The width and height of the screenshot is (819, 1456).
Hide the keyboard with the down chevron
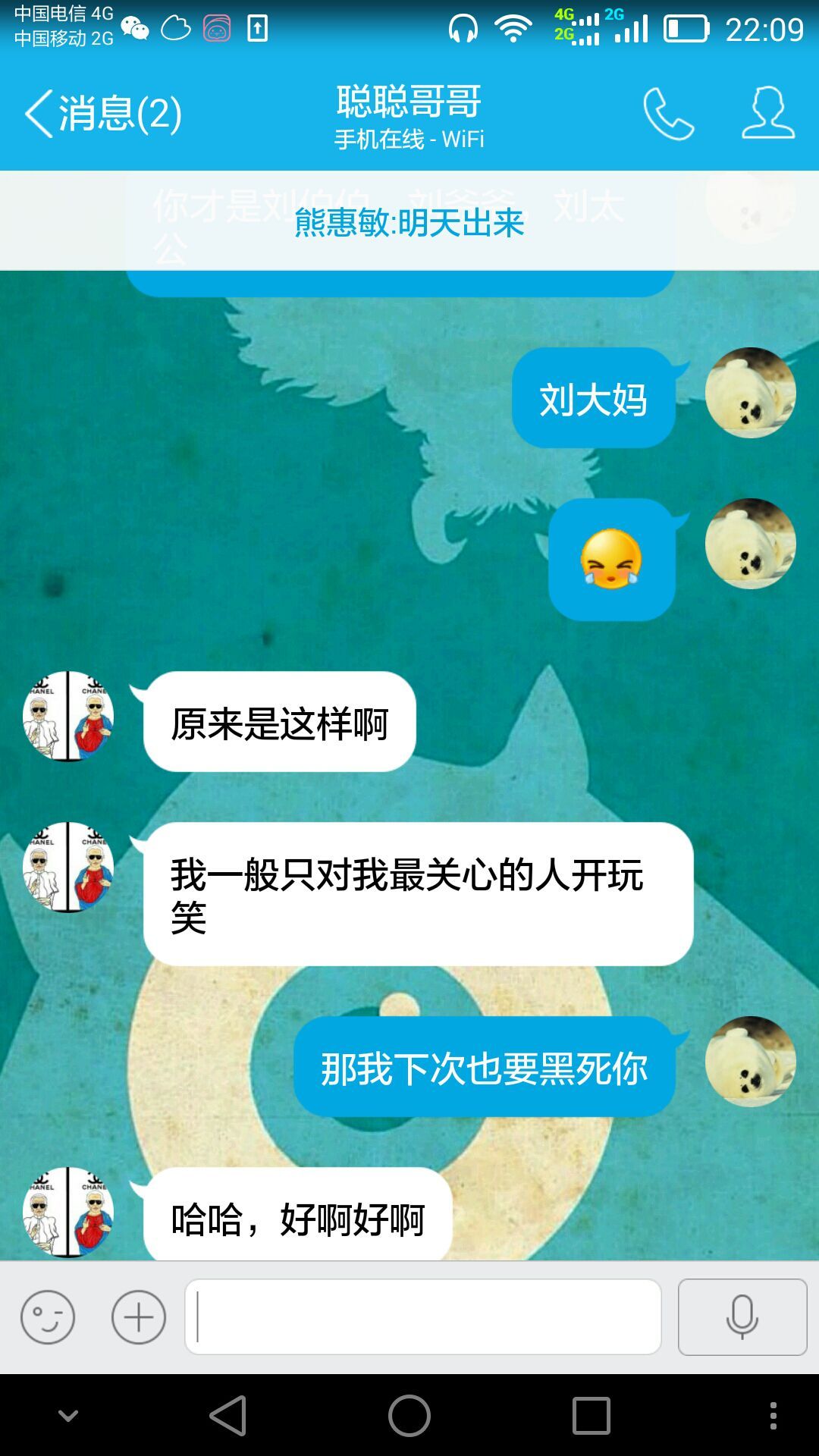tap(68, 1416)
